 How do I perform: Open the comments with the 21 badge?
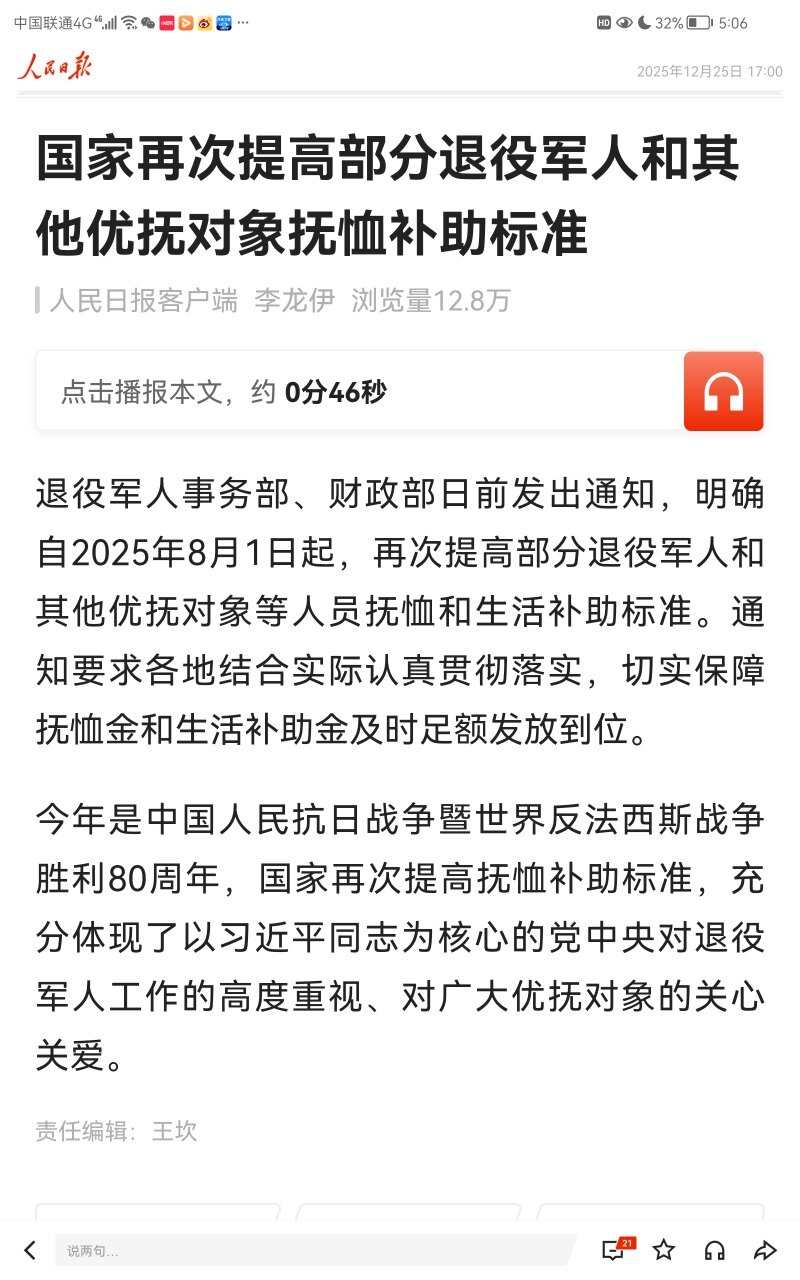(614, 1250)
